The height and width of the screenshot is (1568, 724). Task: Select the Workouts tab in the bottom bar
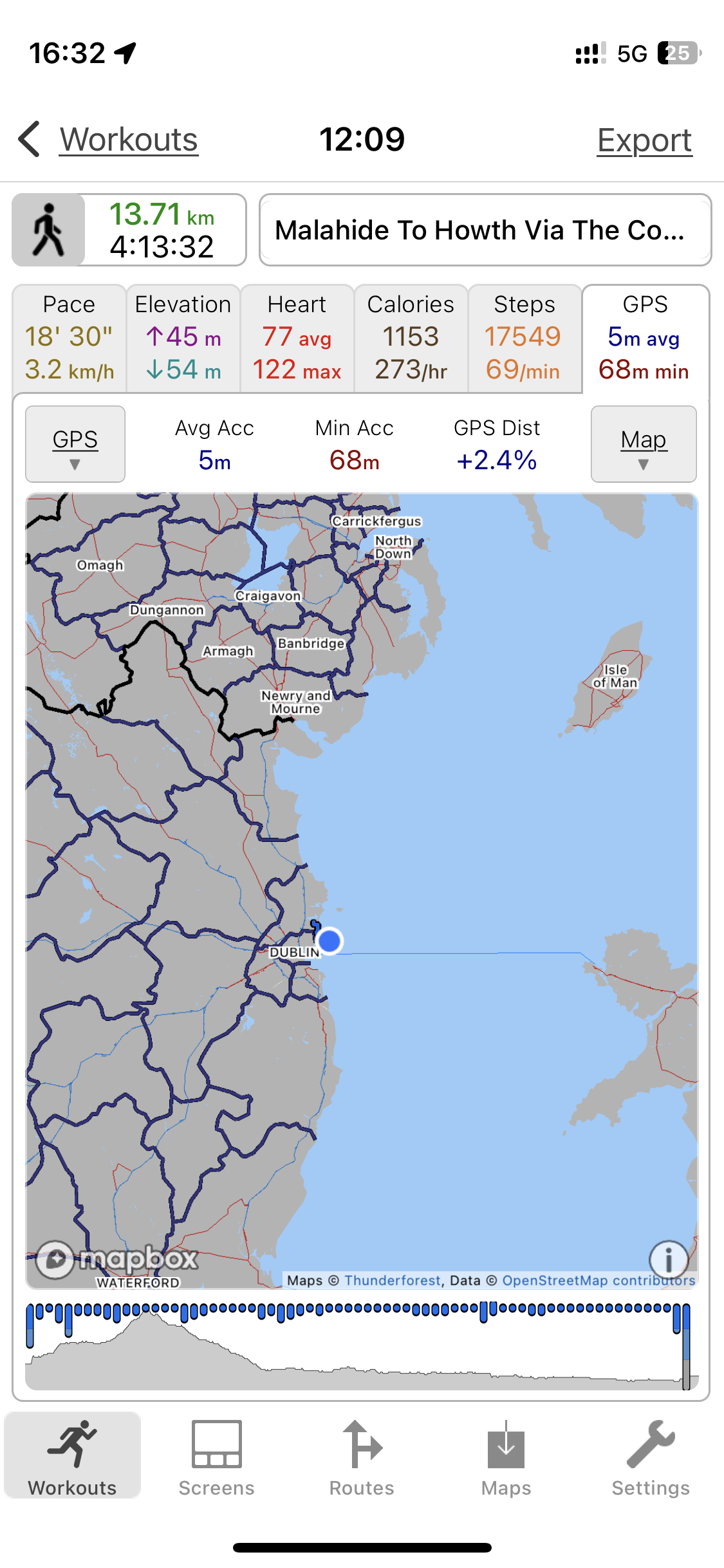coord(73,1459)
